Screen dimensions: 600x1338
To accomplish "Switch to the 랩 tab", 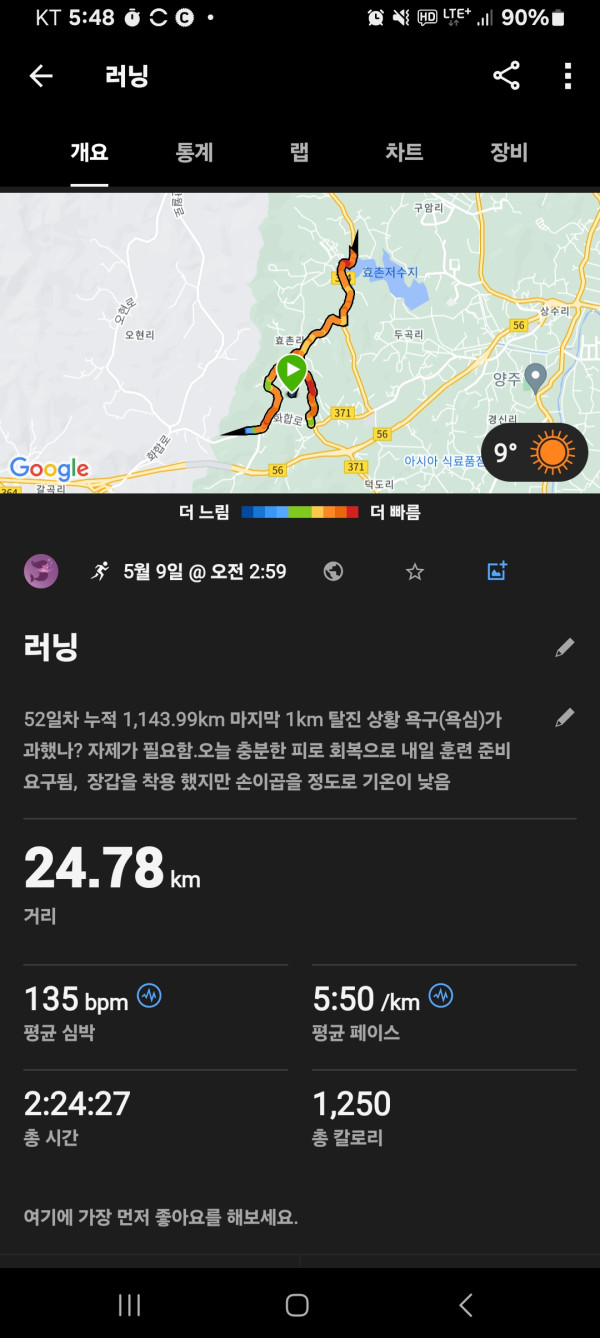I will point(299,153).
